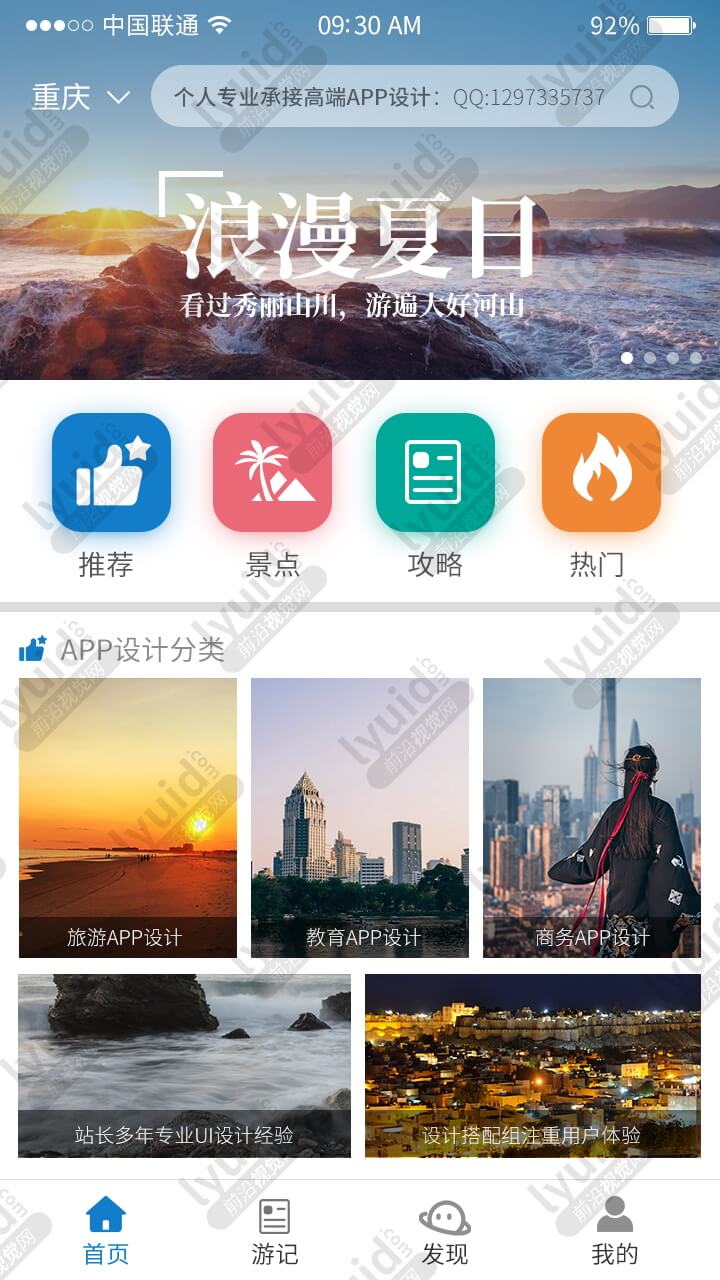This screenshot has width=720, height=1280.
Task: Open the 重庆 city dropdown
Action: pos(81,97)
